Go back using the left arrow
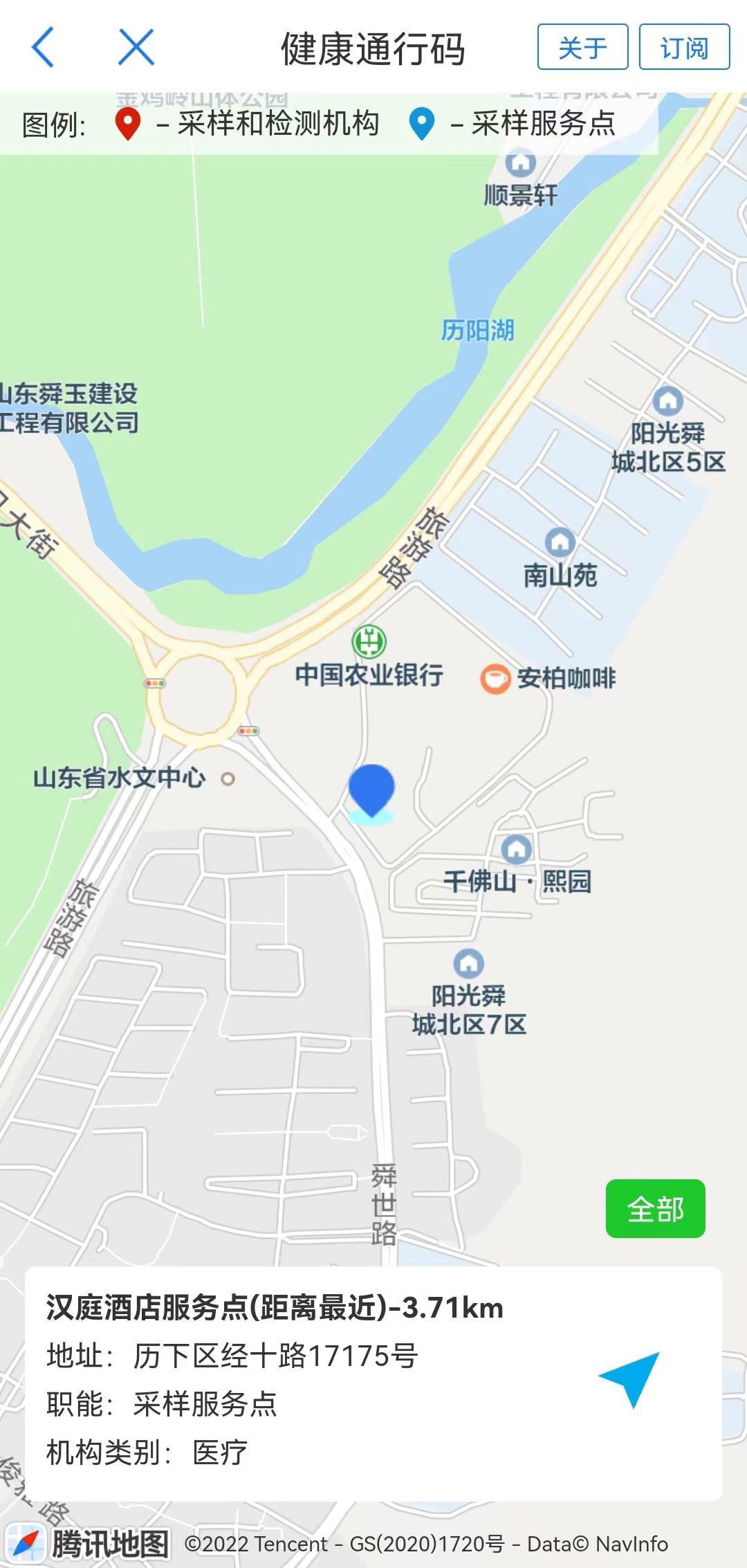The image size is (747, 1568). [x=43, y=47]
